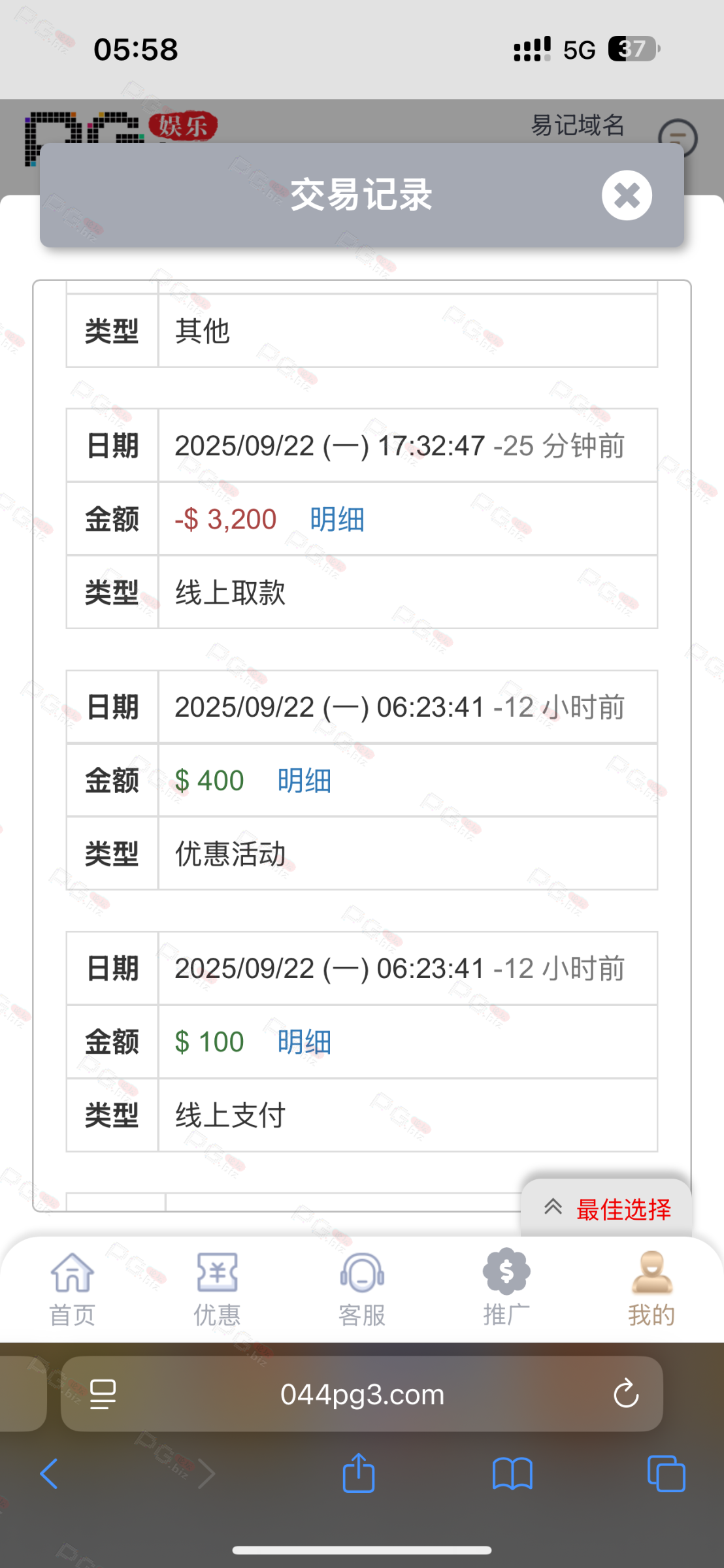The width and height of the screenshot is (724, 1568).
Task: Tap the 最佳选择 floating button
Action: click(x=606, y=1209)
